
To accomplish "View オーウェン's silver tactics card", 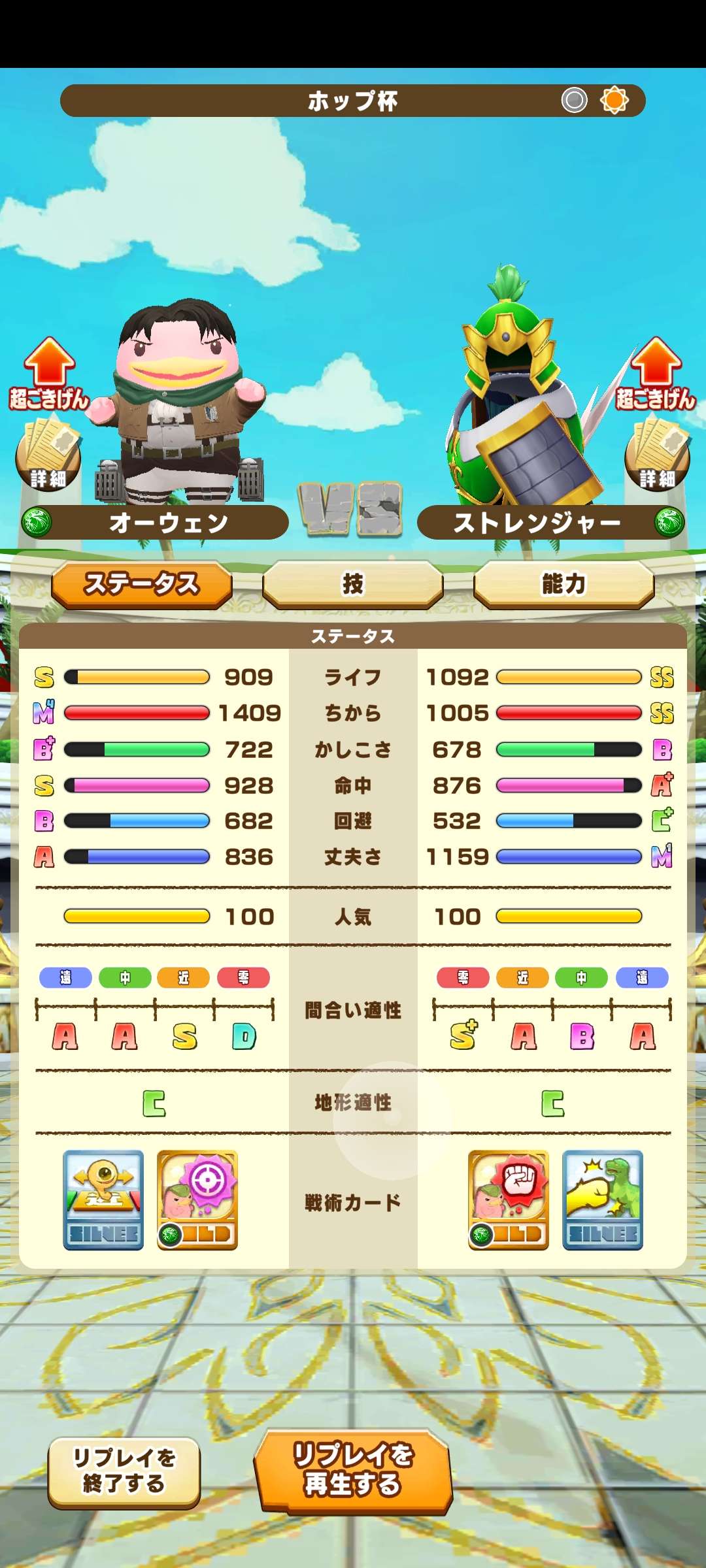I will point(103,1200).
